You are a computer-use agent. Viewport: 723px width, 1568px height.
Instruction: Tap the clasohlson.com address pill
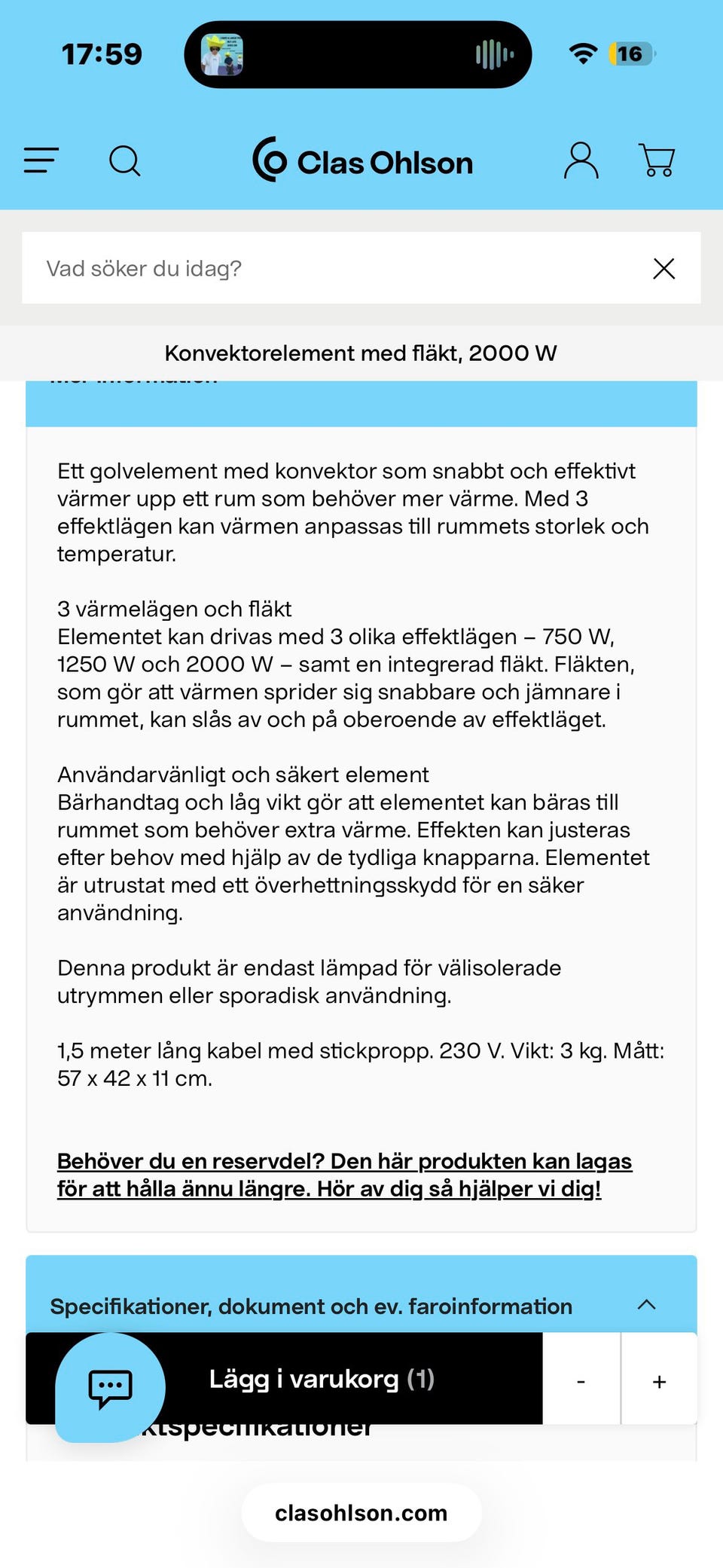click(x=361, y=1513)
